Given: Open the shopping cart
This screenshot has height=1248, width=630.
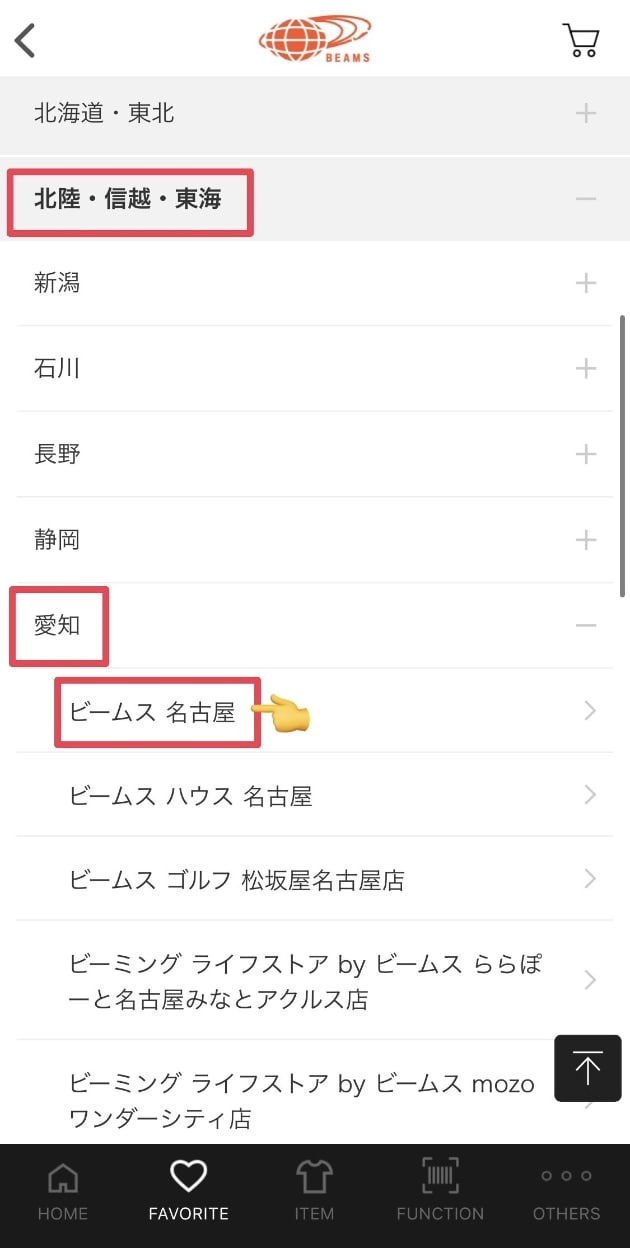Looking at the screenshot, I should click(x=581, y=40).
